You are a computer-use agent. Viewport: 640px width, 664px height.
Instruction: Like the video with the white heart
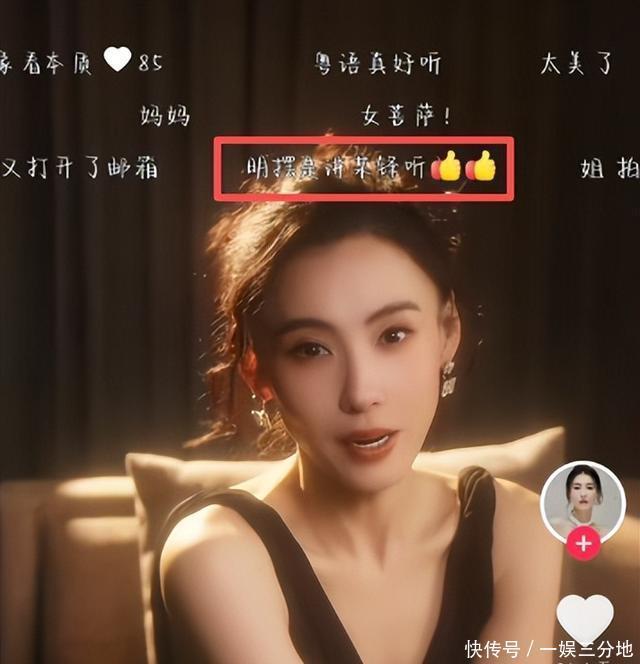point(585,619)
